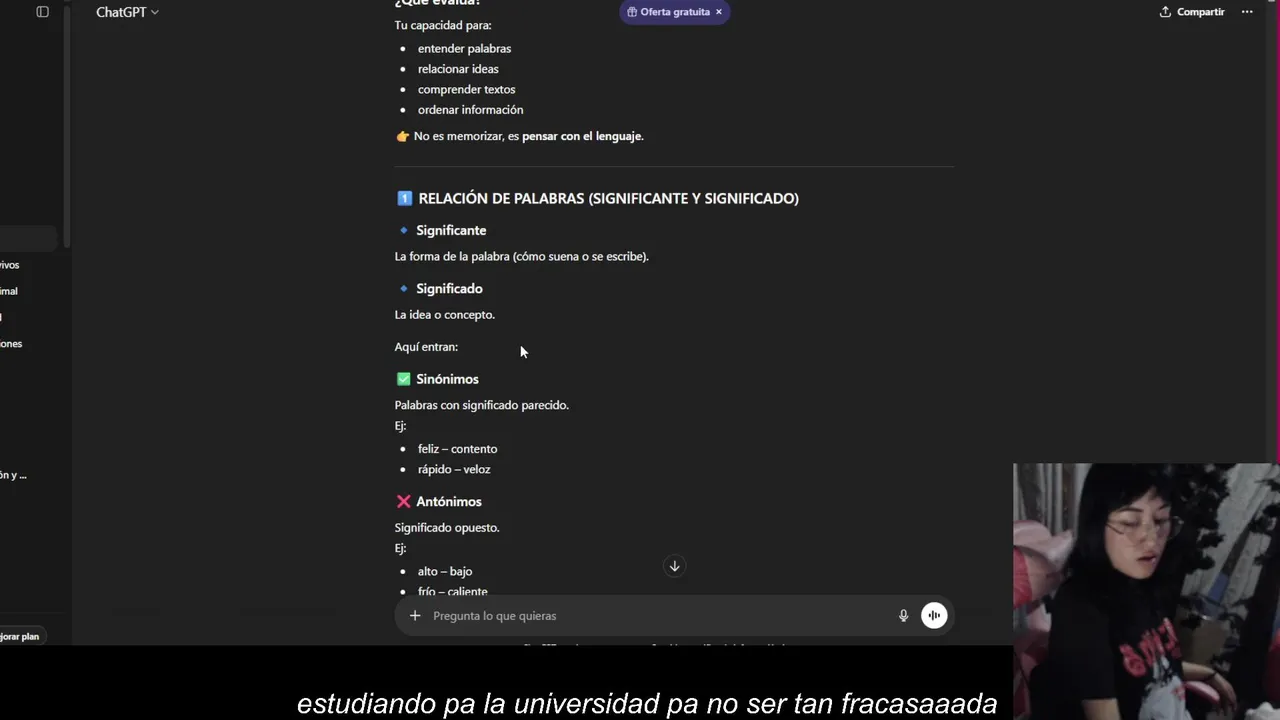Open the Oferta gratuita banner

[x=668, y=12]
